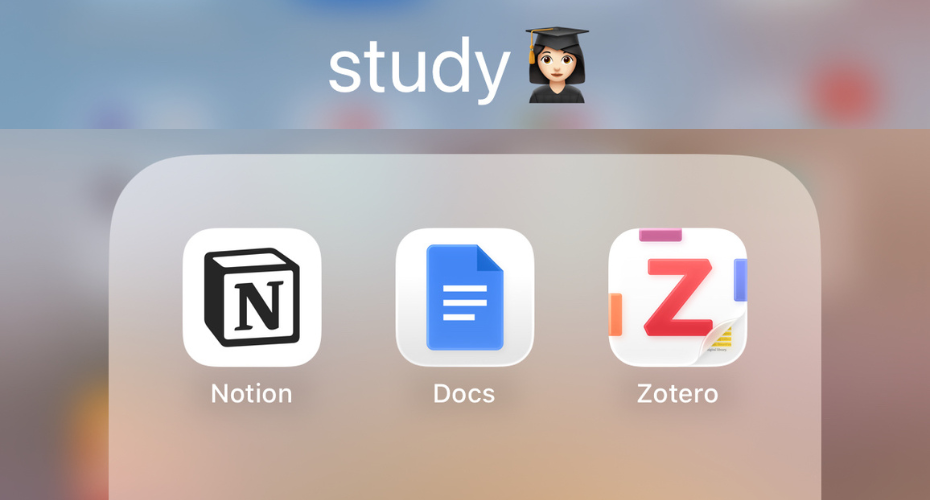Open the Notion app

pos(252,297)
